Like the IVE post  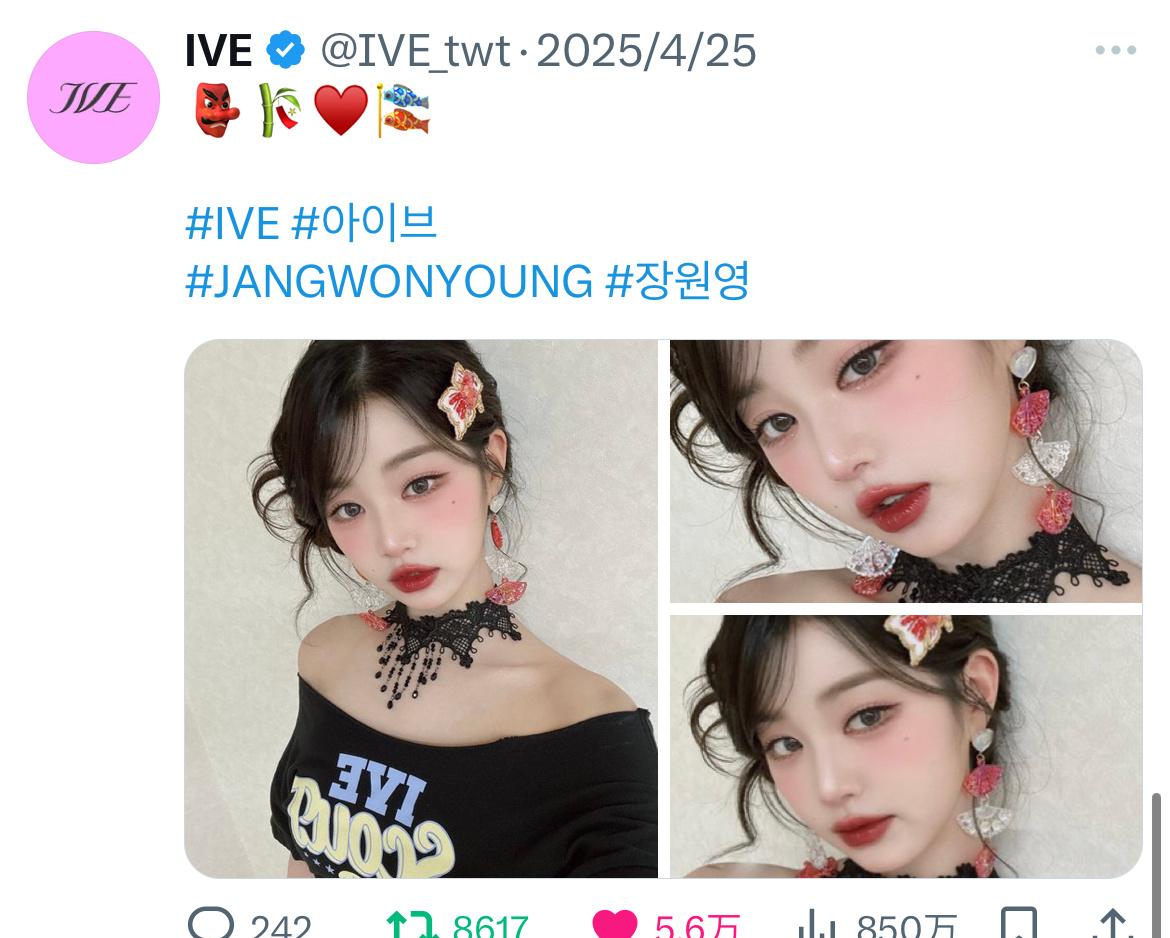[615, 924]
